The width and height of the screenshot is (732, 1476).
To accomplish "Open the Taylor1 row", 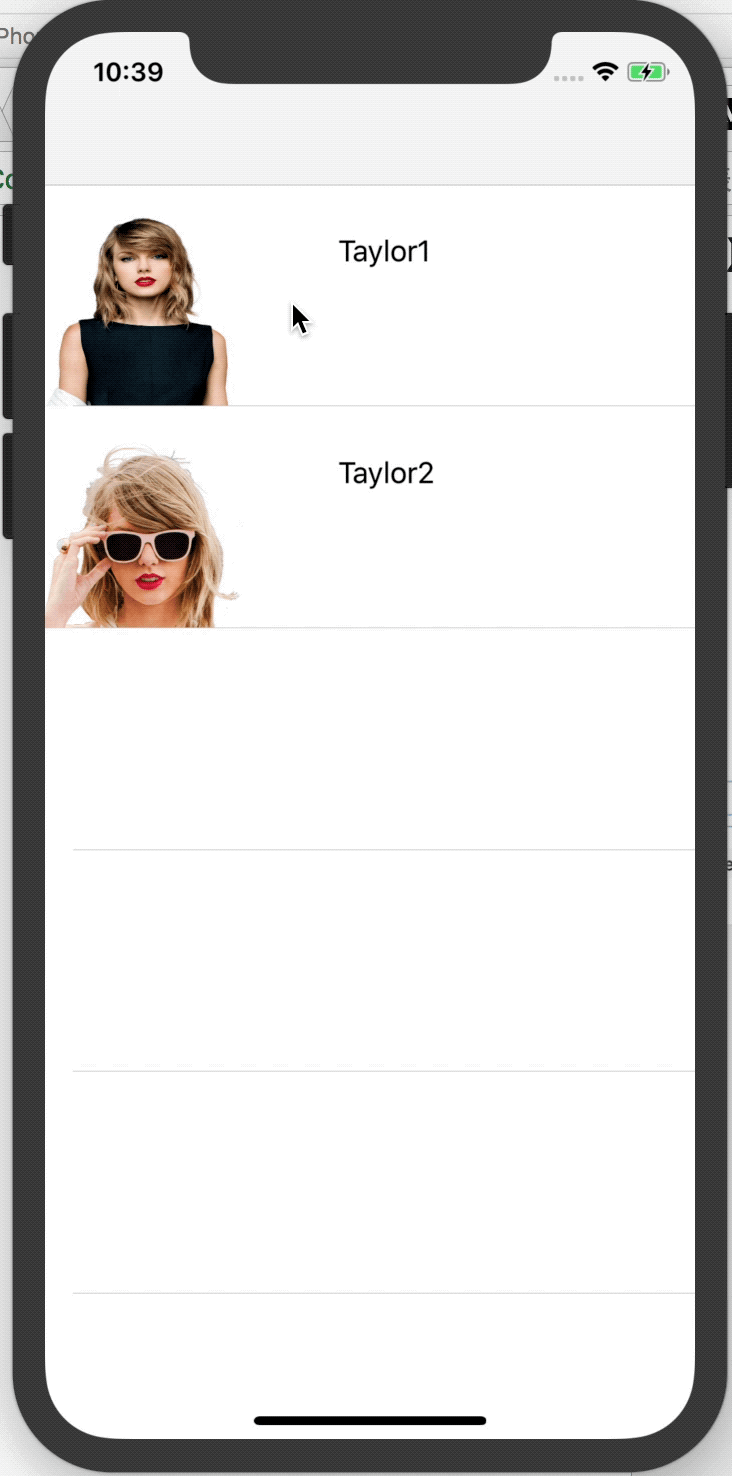I will pyautogui.click(x=370, y=296).
